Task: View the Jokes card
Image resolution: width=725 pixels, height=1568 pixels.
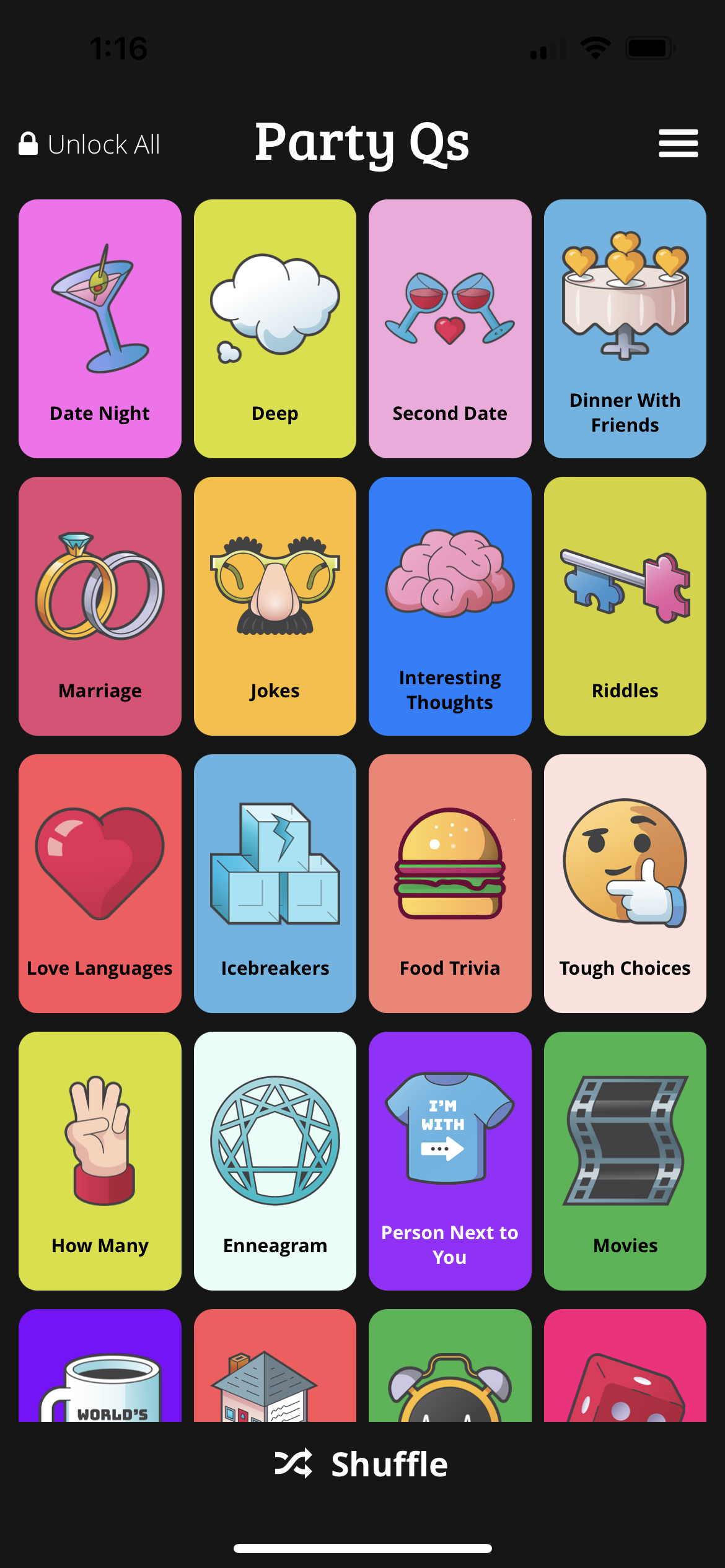Action: point(275,606)
